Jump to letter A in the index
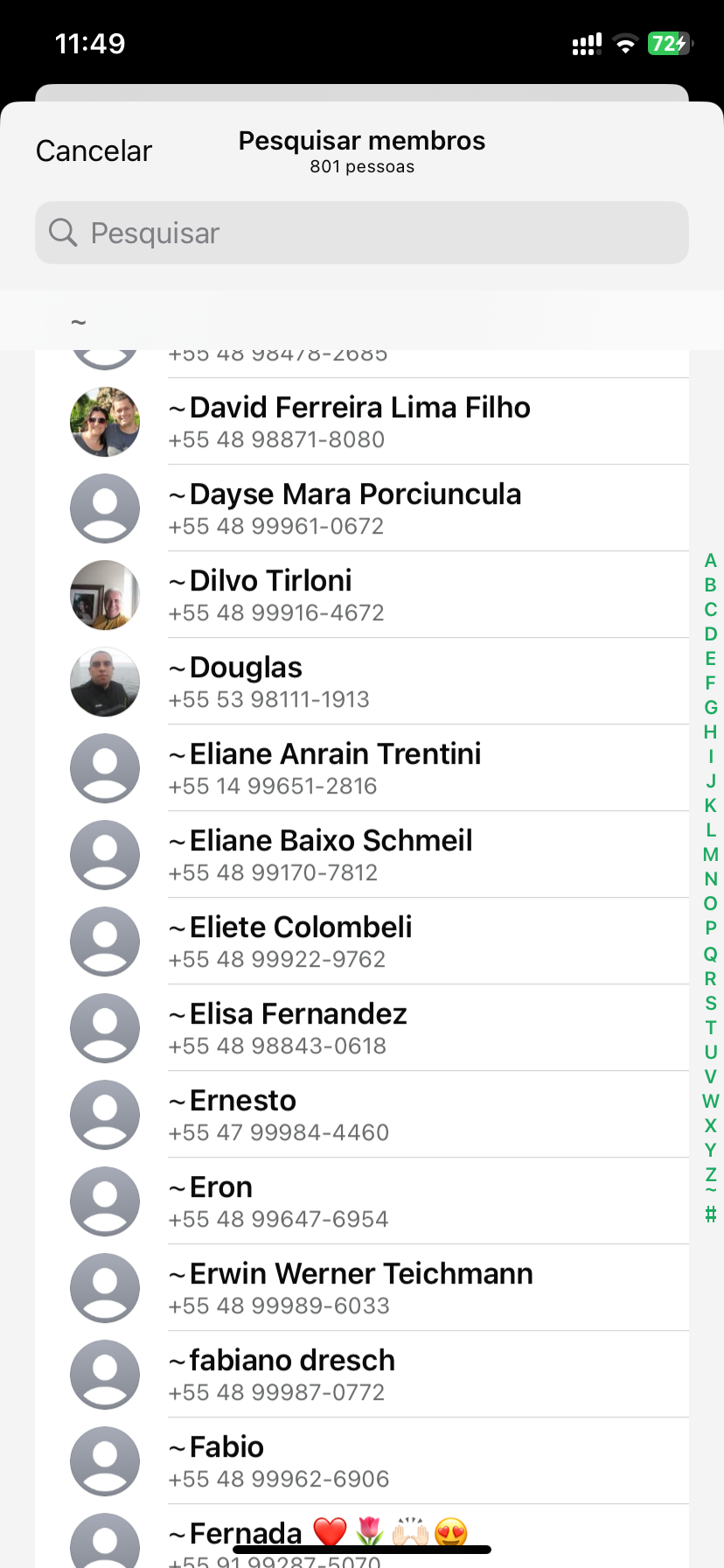The image size is (724, 1568). (x=711, y=561)
